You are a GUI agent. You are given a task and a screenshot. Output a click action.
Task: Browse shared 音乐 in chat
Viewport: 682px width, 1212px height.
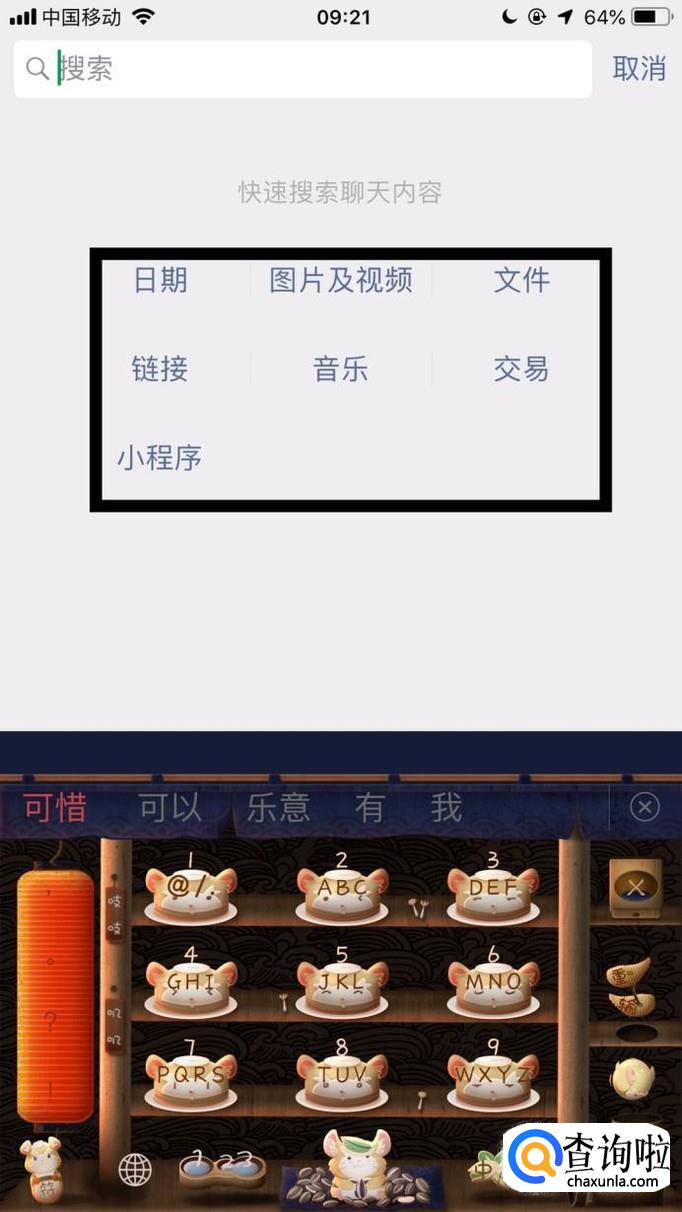tap(341, 369)
